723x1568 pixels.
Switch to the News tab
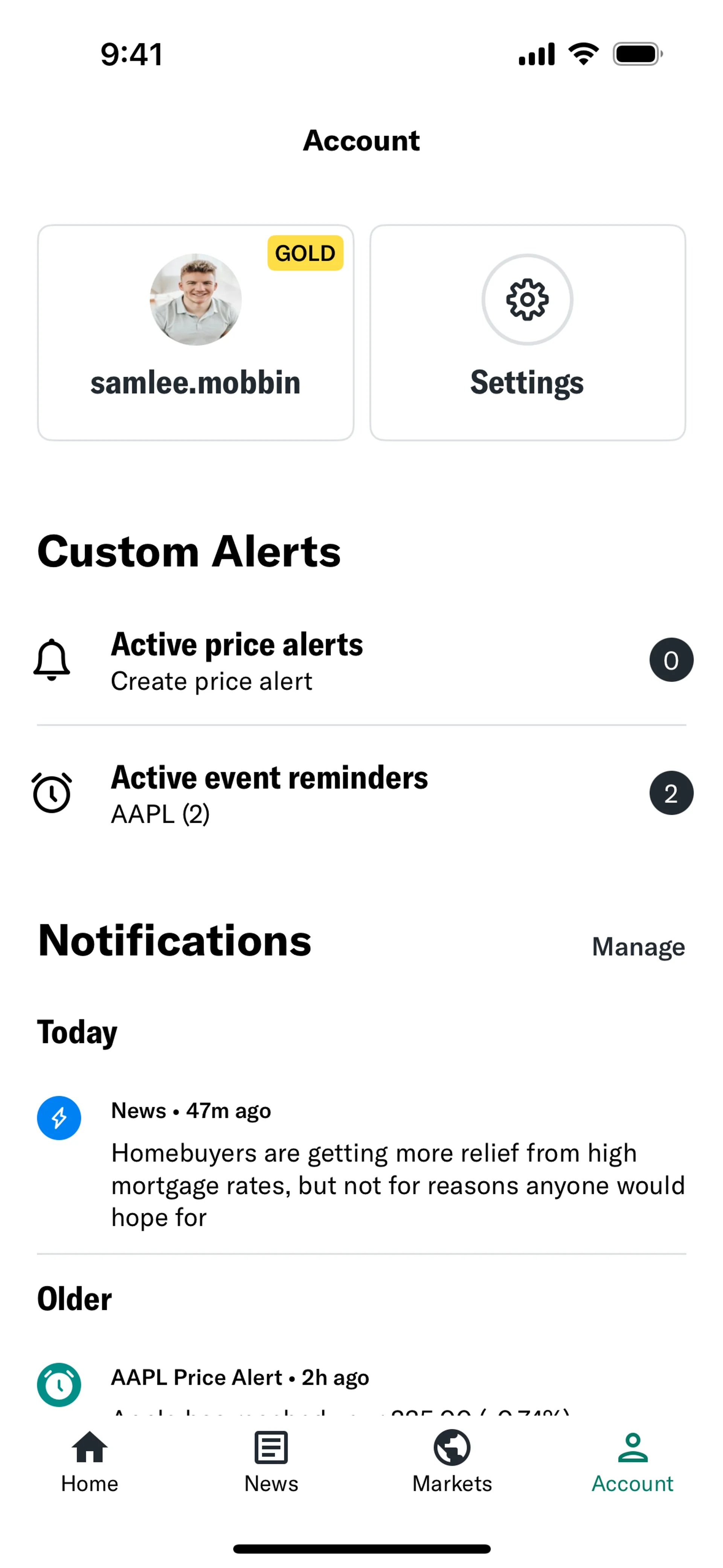[271, 1461]
